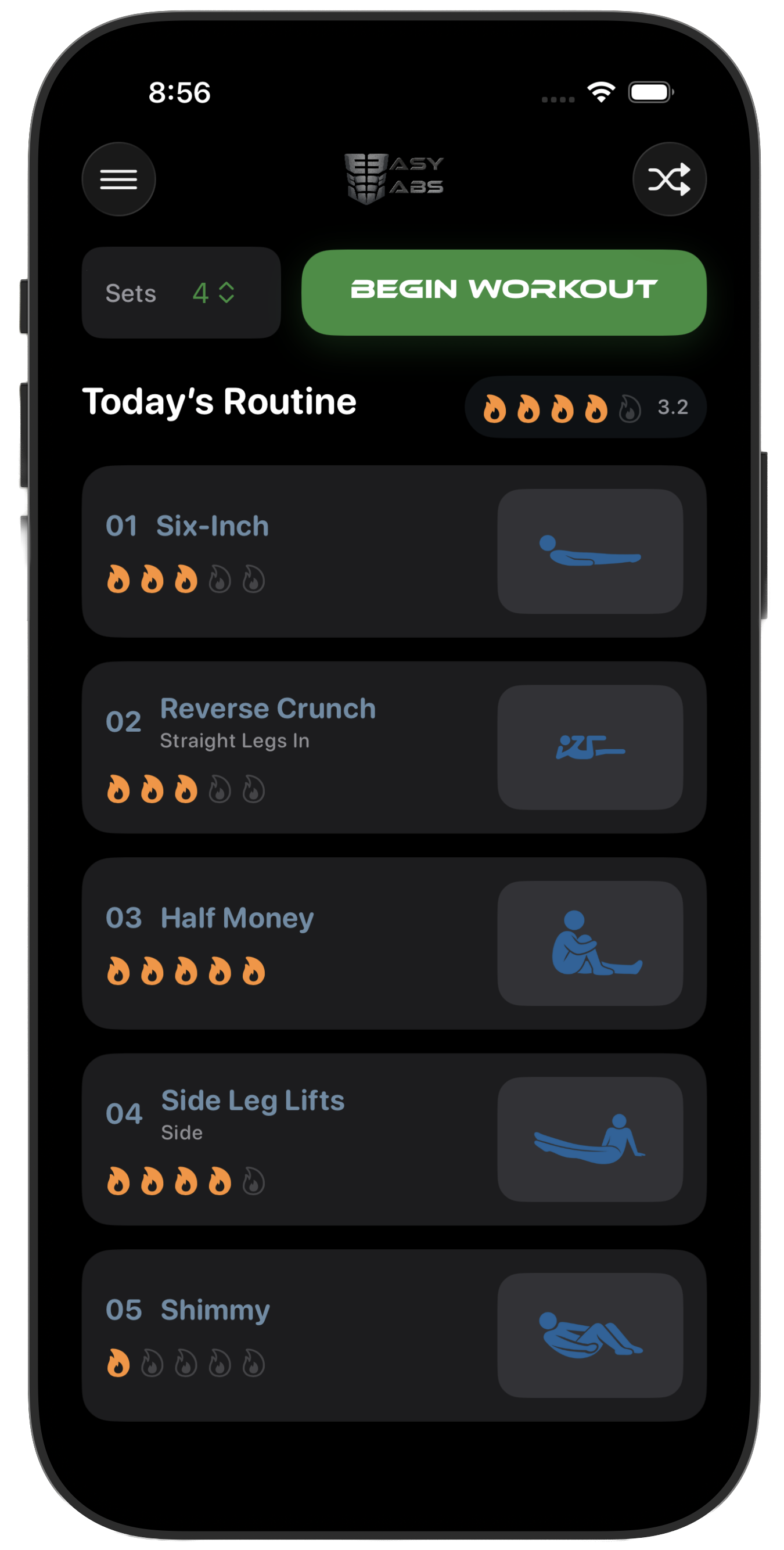Tap the Easy Abs logo
Image resolution: width=784 pixels, height=1550 pixels.
click(x=393, y=178)
